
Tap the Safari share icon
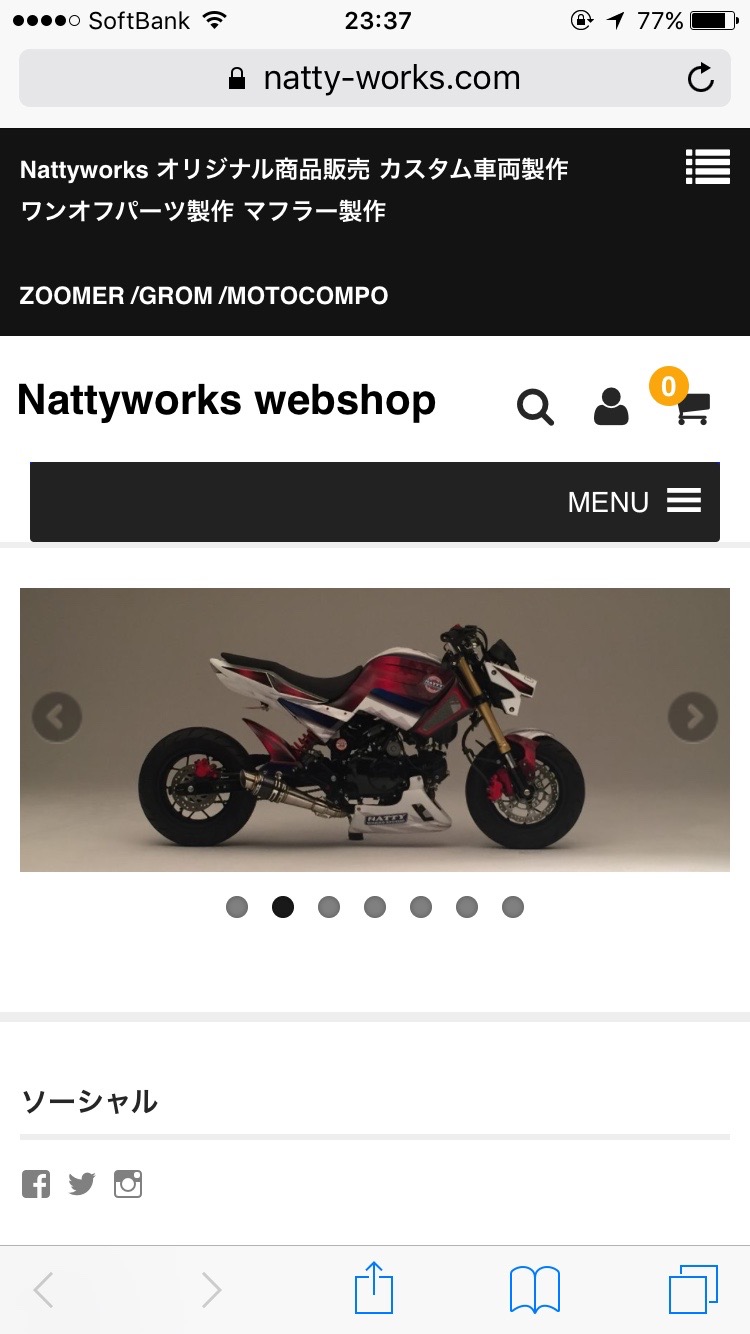pos(373,1288)
